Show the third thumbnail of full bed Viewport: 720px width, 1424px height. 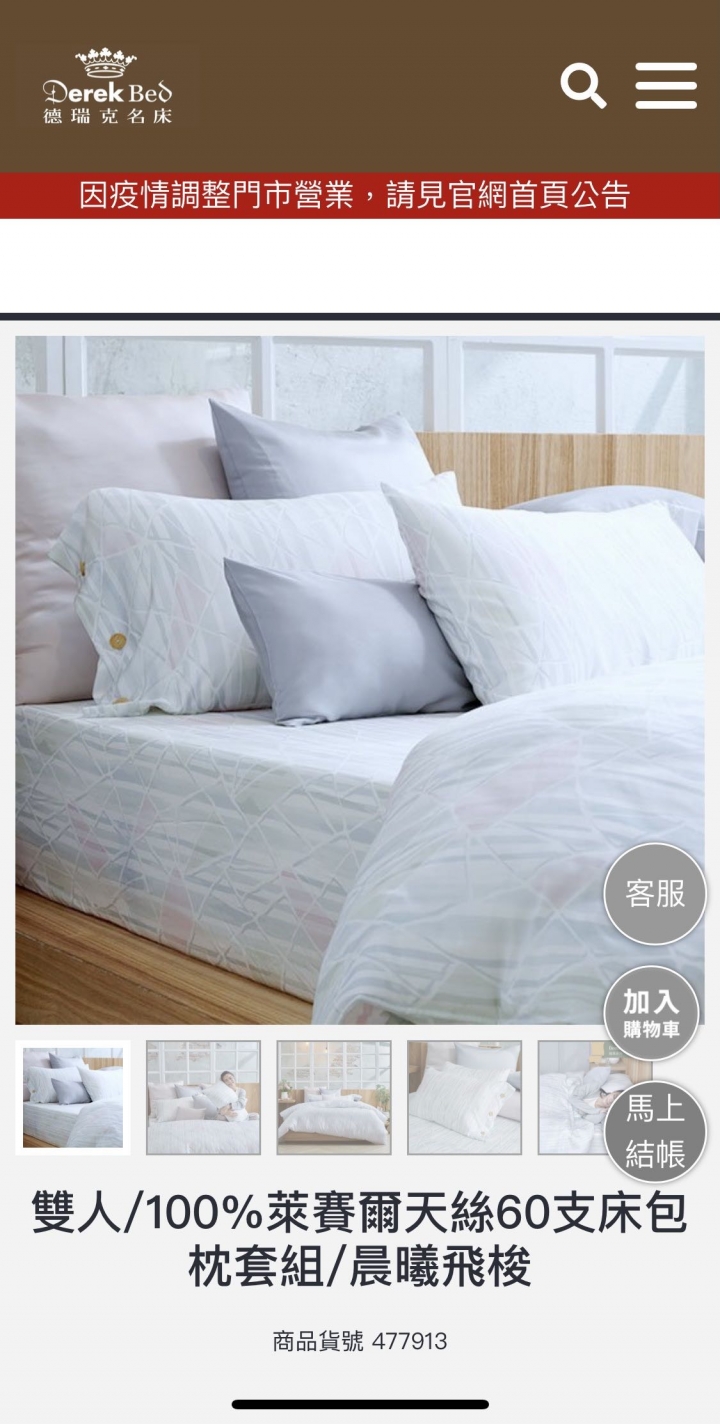pyautogui.click(x=334, y=1097)
